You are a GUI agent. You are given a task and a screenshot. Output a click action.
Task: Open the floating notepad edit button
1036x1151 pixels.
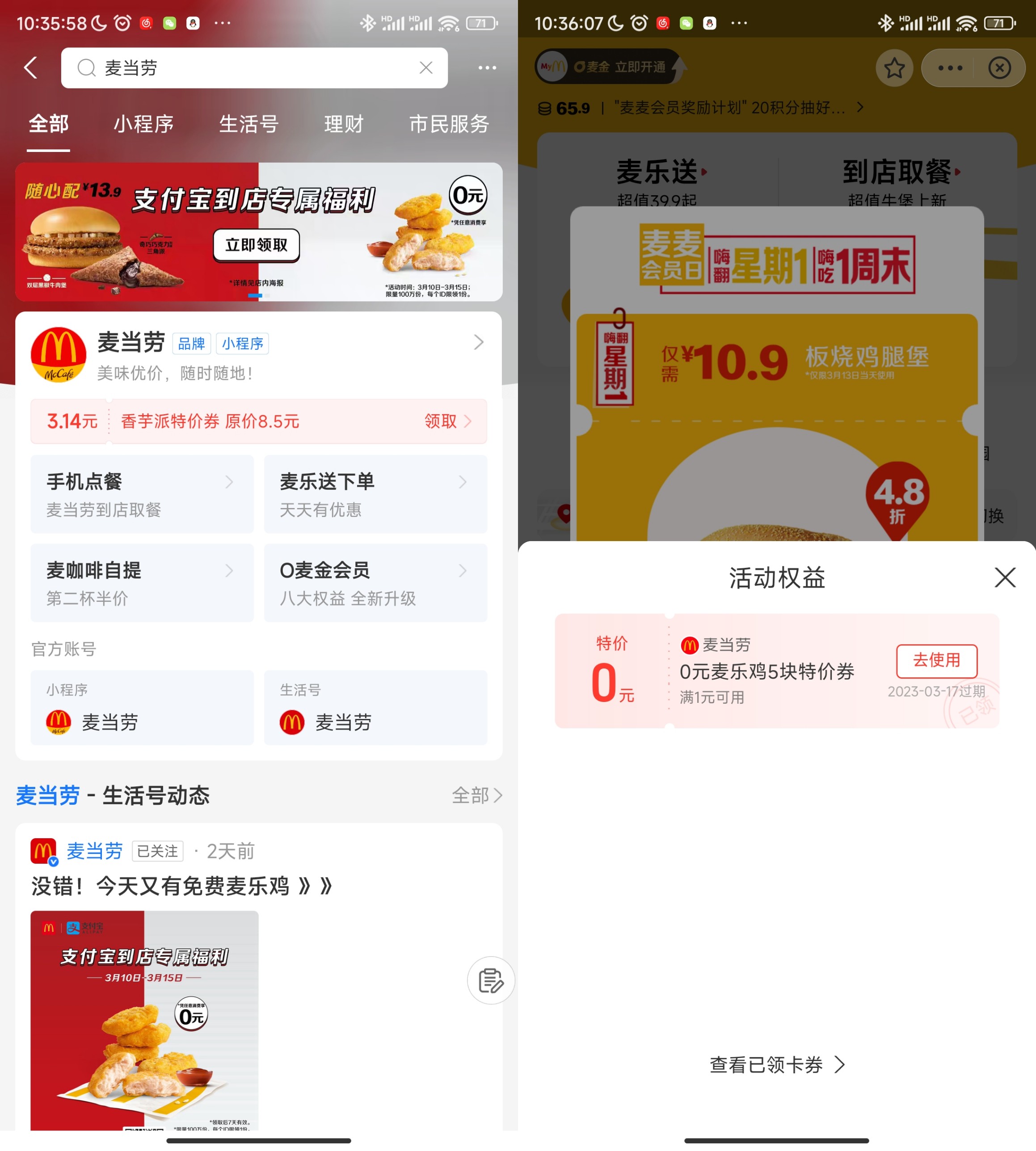pyautogui.click(x=491, y=980)
